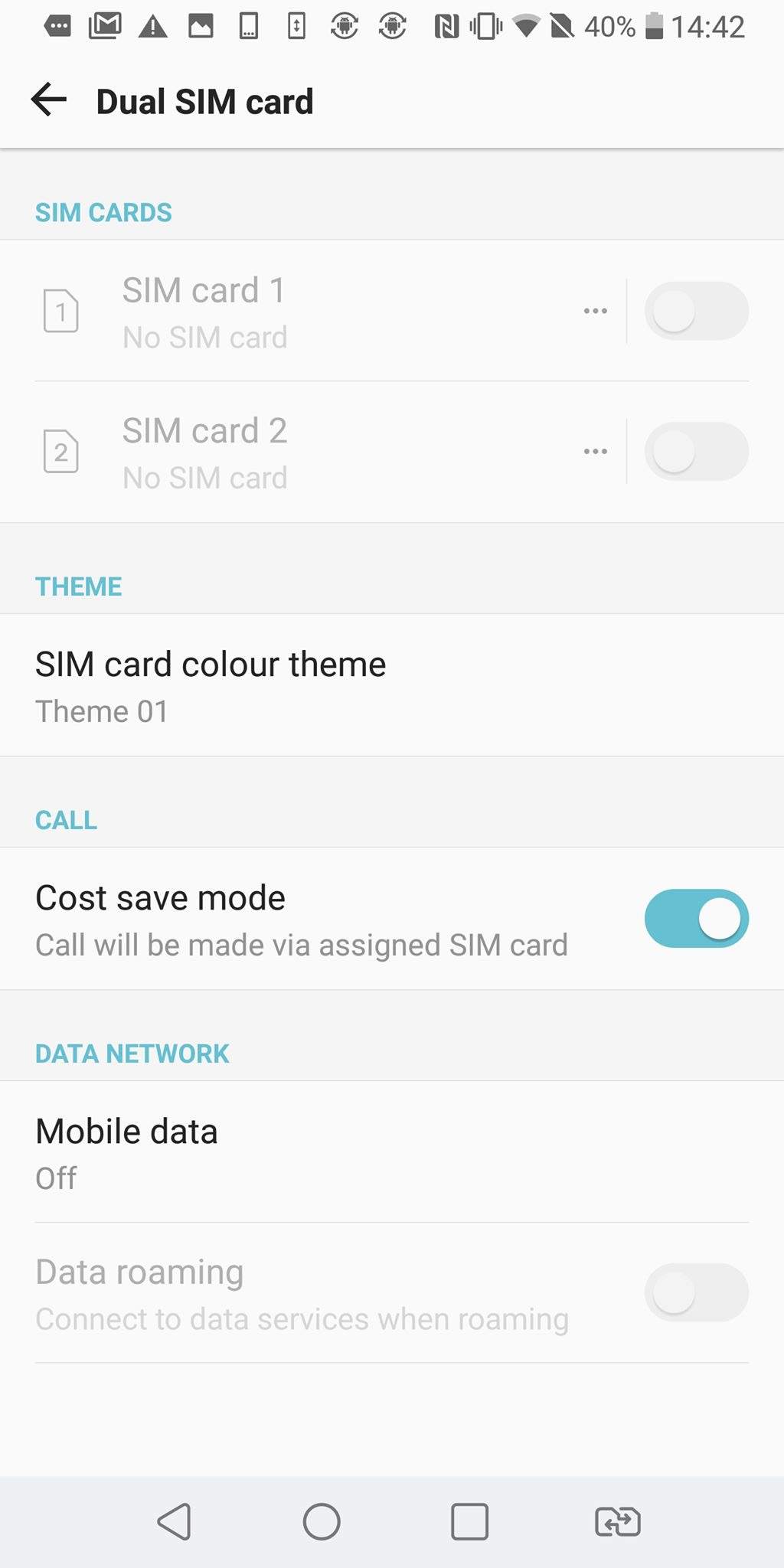Viewport: 784px width, 1568px height.
Task: Disable Cost save mode
Action: tap(695, 918)
